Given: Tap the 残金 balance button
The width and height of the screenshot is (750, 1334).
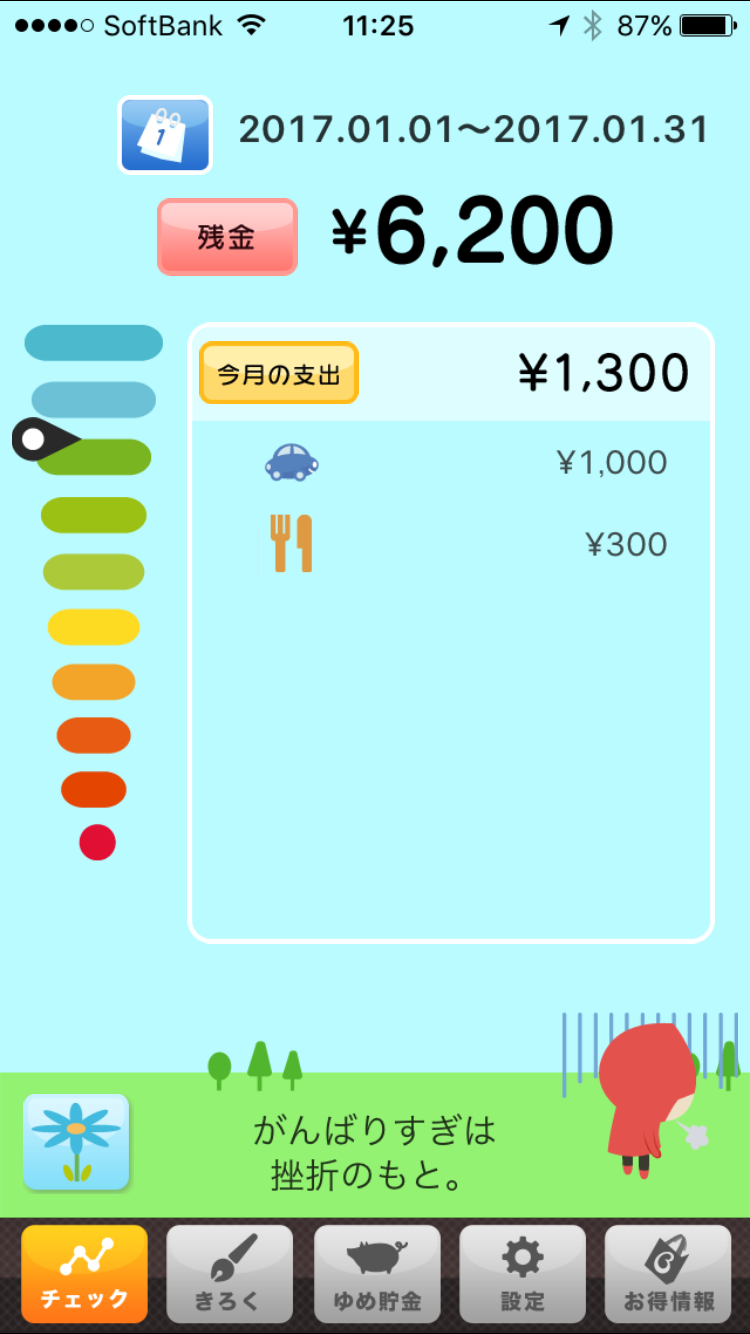Looking at the screenshot, I should point(227,237).
